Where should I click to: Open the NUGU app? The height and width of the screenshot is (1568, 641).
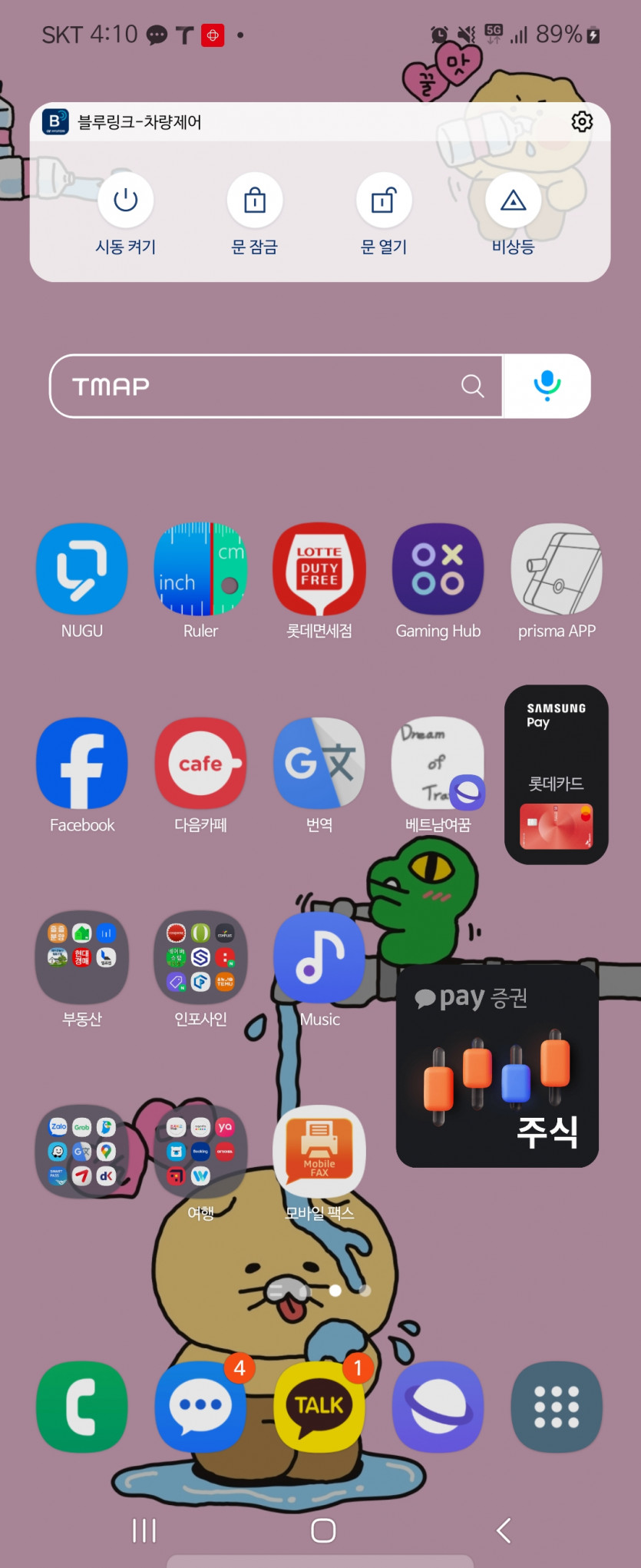(x=82, y=569)
